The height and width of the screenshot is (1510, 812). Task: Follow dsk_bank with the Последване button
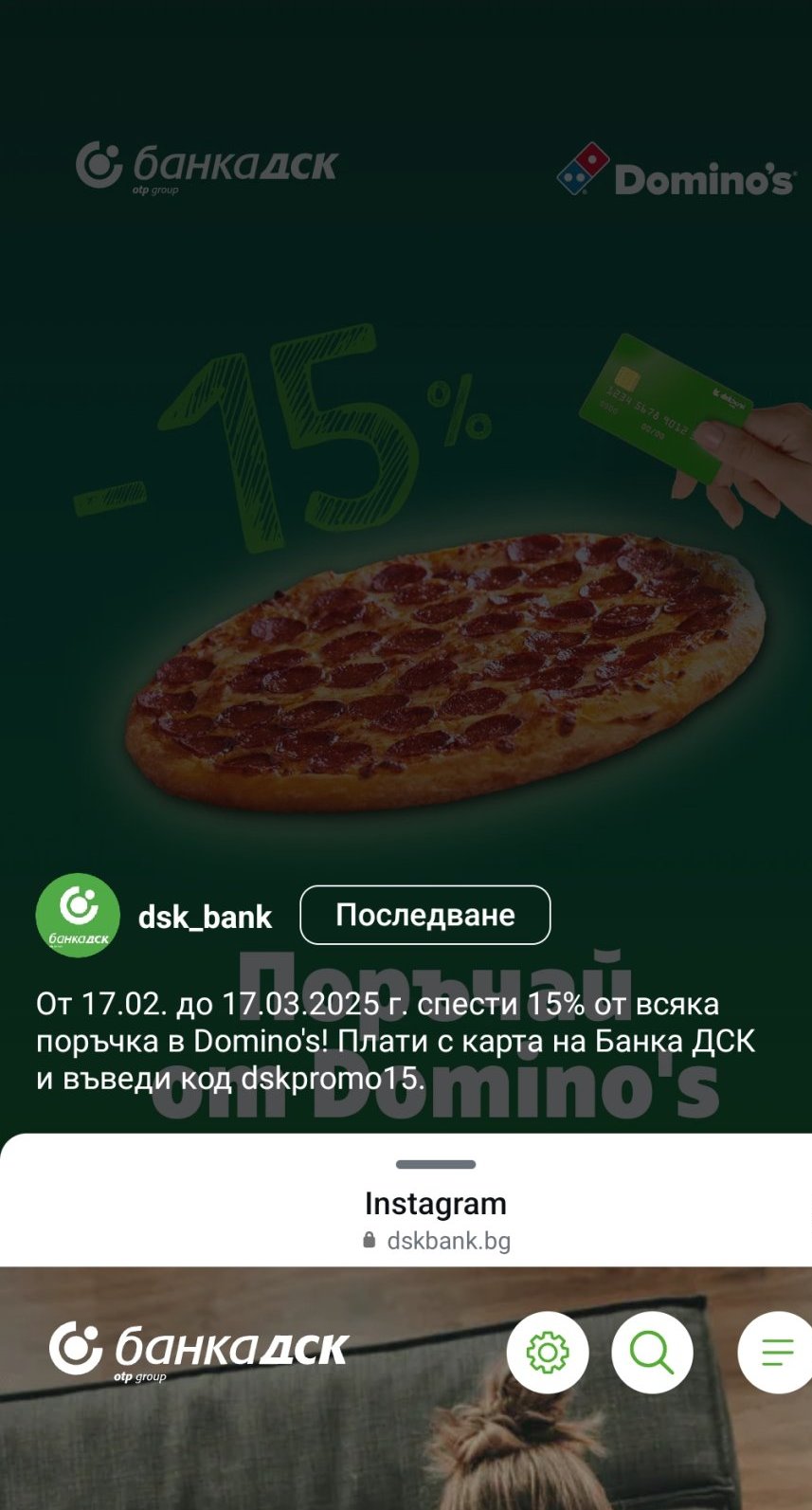[424, 915]
